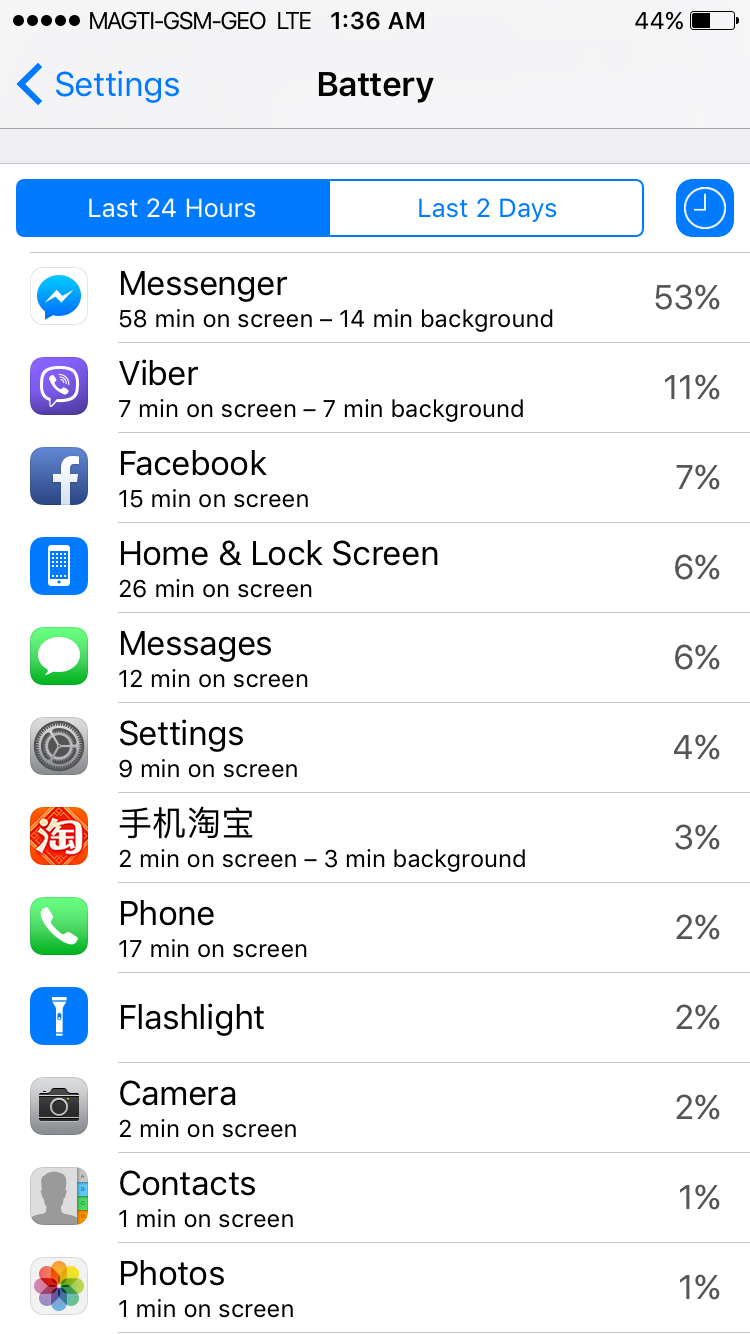Image resolution: width=750 pixels, height=1334 pixels.
Task: Go back to Settings
Action: 98,85
